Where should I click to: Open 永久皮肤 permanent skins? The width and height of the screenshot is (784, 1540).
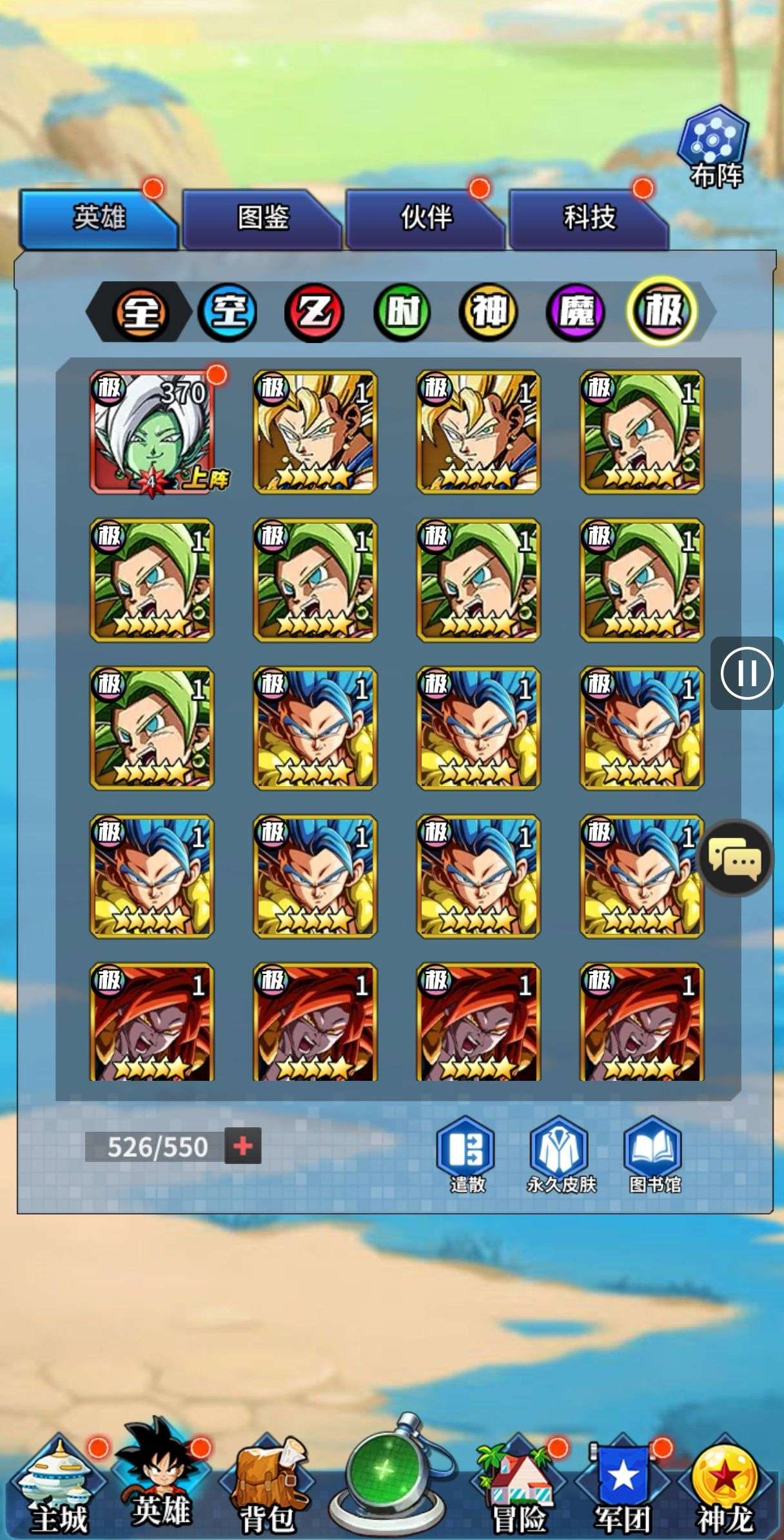coord(560,1154)
